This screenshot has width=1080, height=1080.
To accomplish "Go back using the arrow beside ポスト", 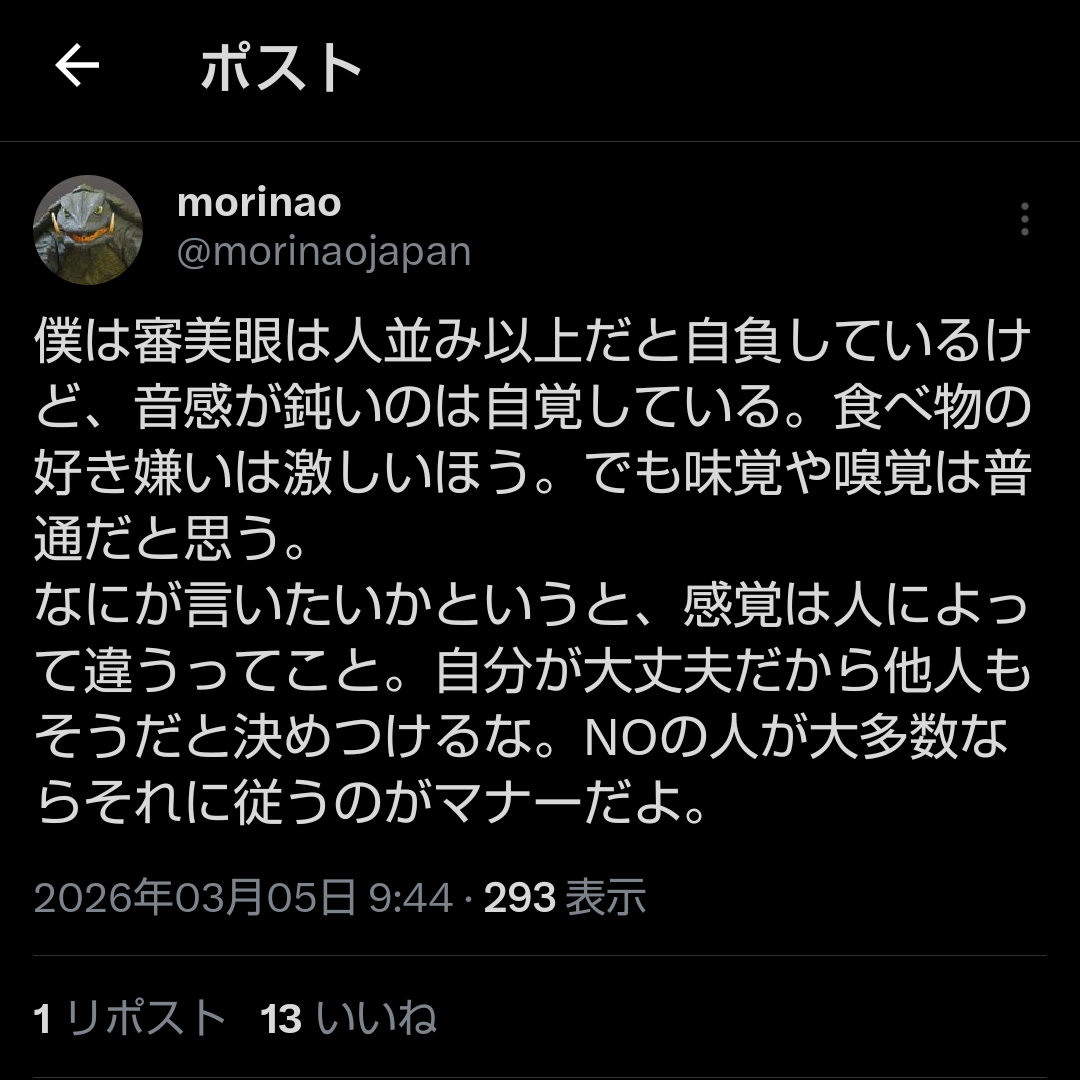I will coord(77,67).
